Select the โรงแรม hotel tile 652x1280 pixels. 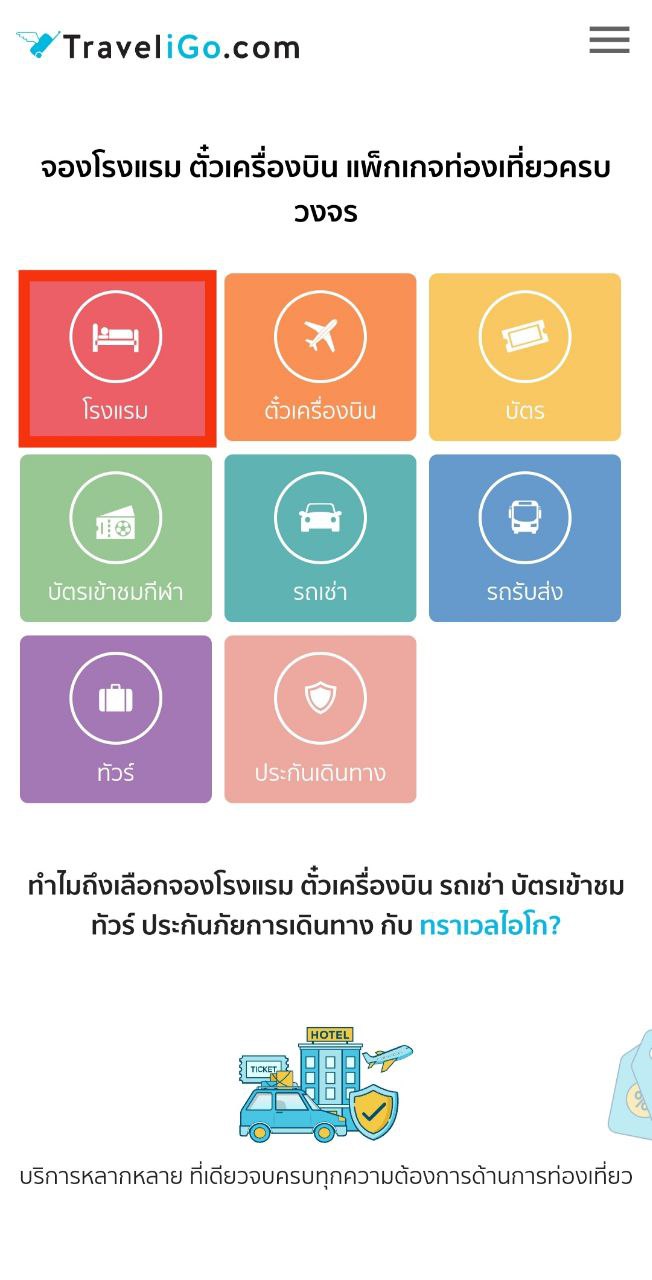click(116, 357)
